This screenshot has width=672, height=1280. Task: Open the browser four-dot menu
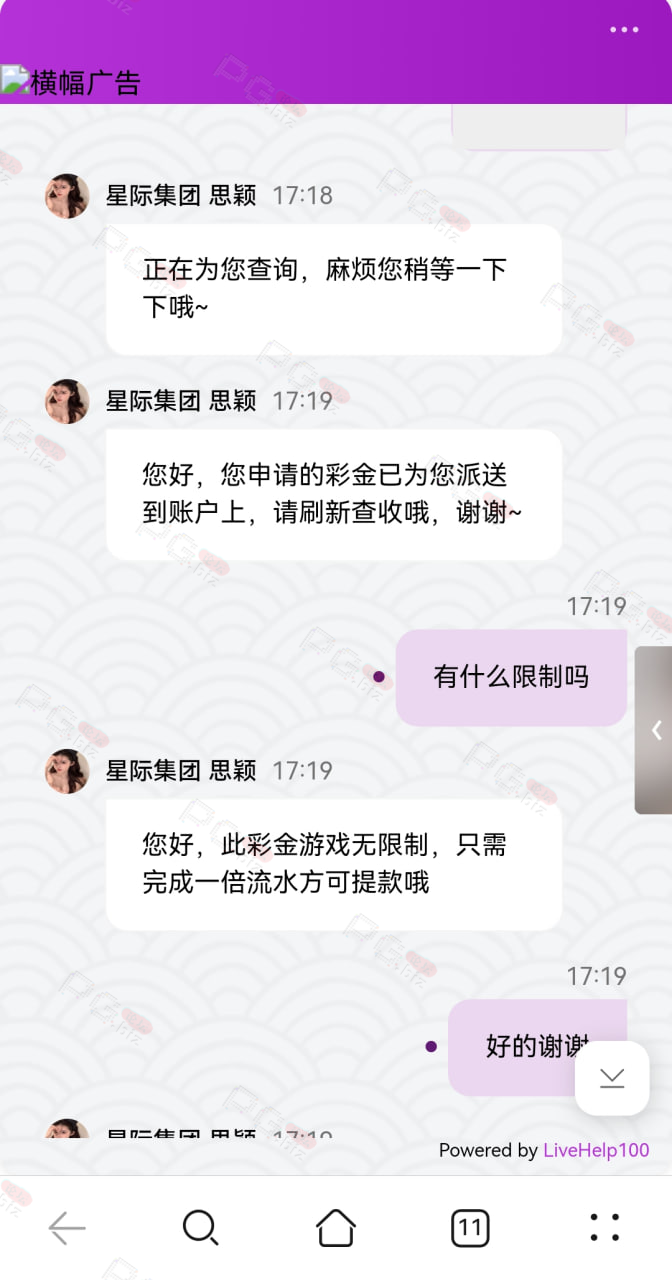tap(605, 1228)
